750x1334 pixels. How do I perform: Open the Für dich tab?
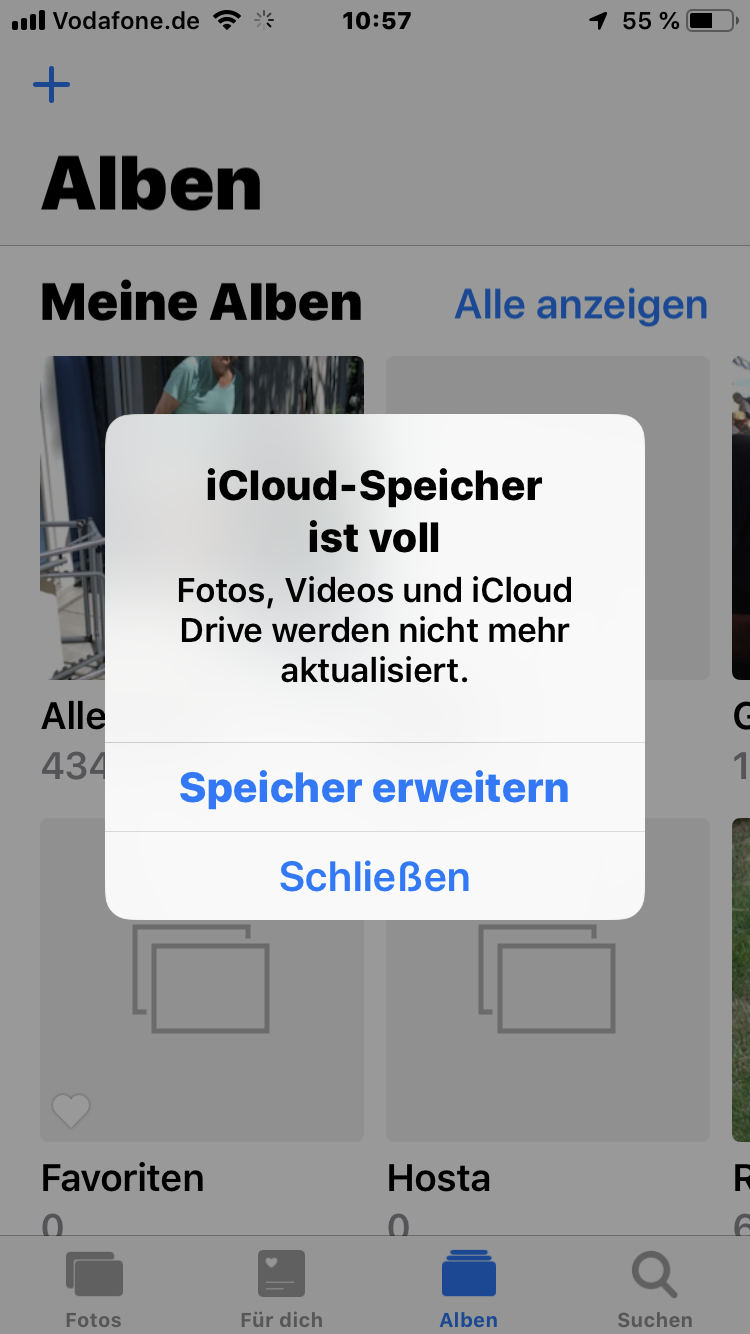pyautogui.click(x=281, y=1290)
